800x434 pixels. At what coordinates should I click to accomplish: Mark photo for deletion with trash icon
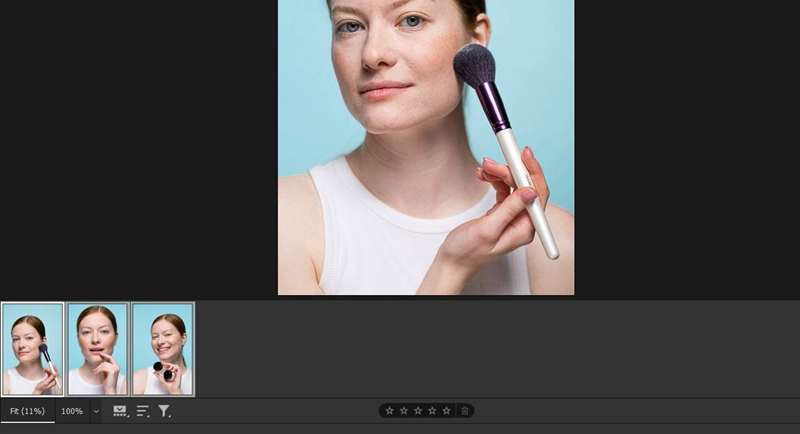(x=464, y=410)
